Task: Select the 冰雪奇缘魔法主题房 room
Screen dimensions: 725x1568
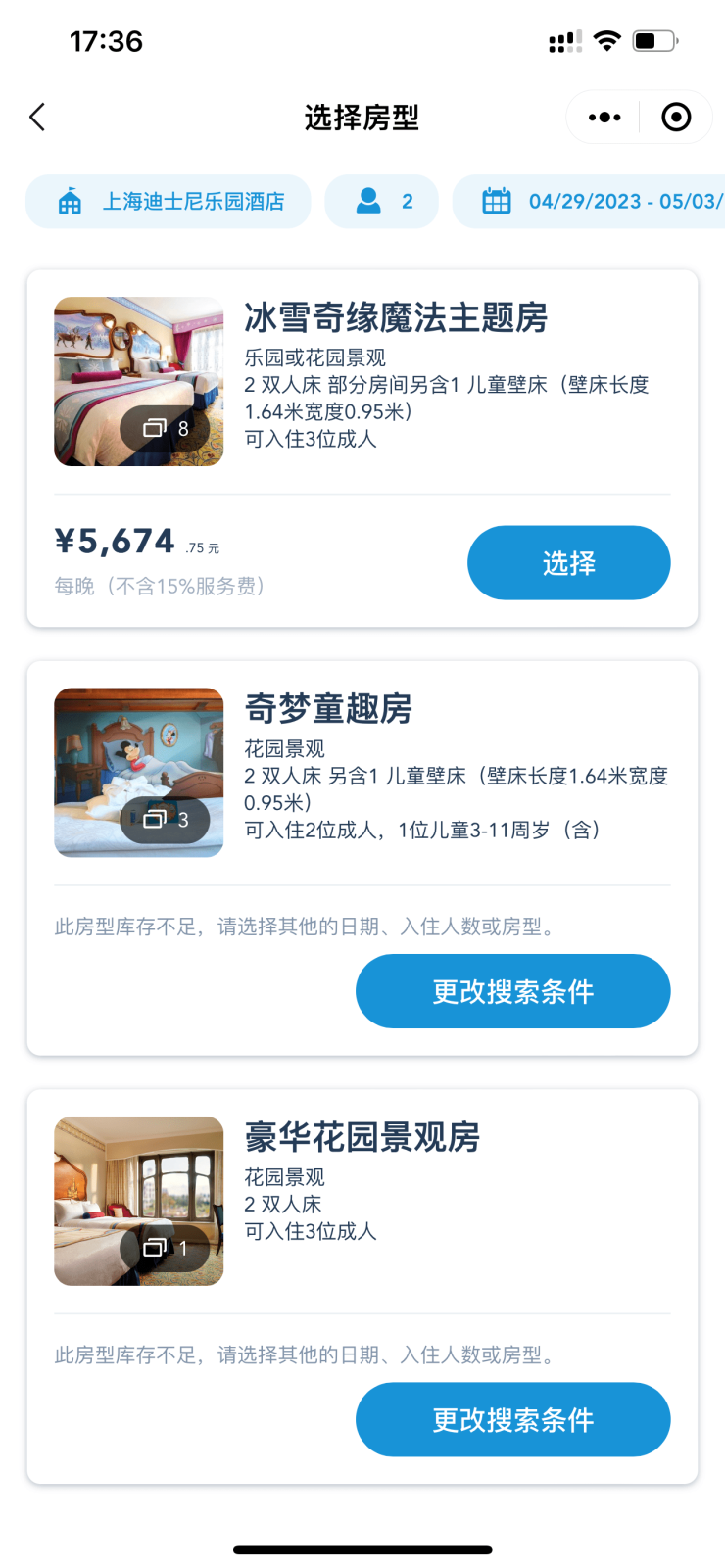Action: (568, 563)
